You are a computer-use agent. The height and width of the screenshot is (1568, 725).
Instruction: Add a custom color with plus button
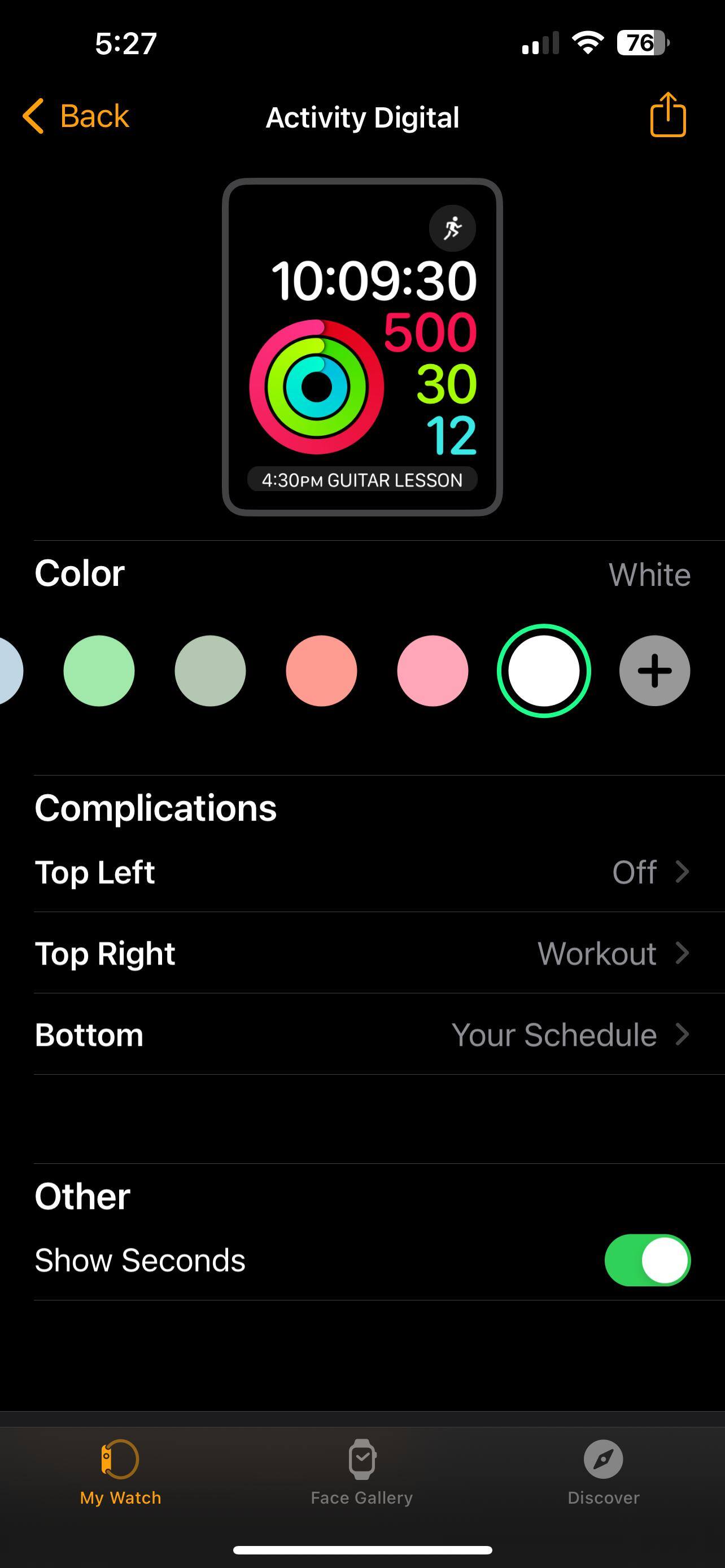click(x=654, y=671)
